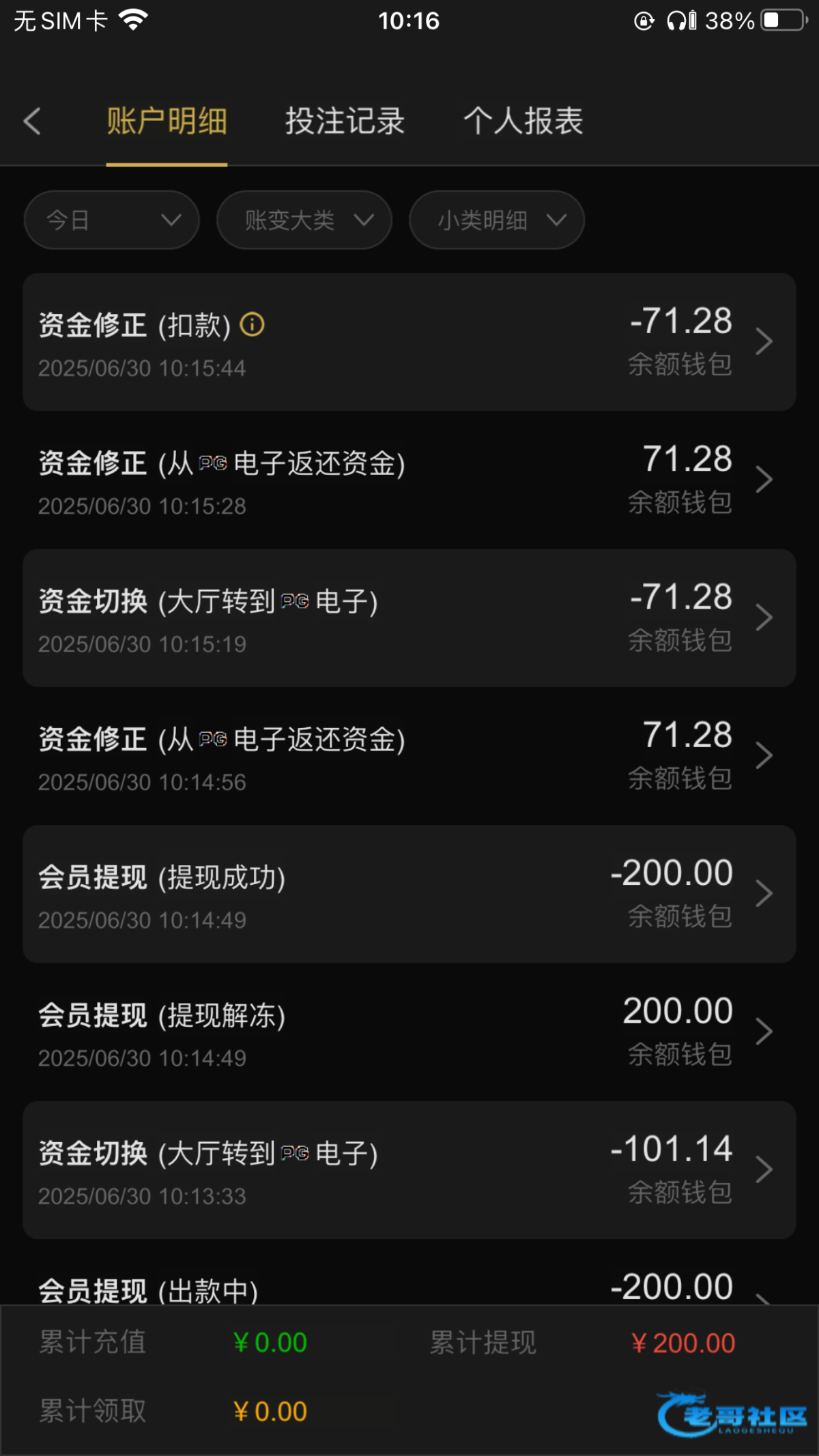Open the 账变大类 filter dropdown
The image size is (819, 1456).
[x=304, y=220]
